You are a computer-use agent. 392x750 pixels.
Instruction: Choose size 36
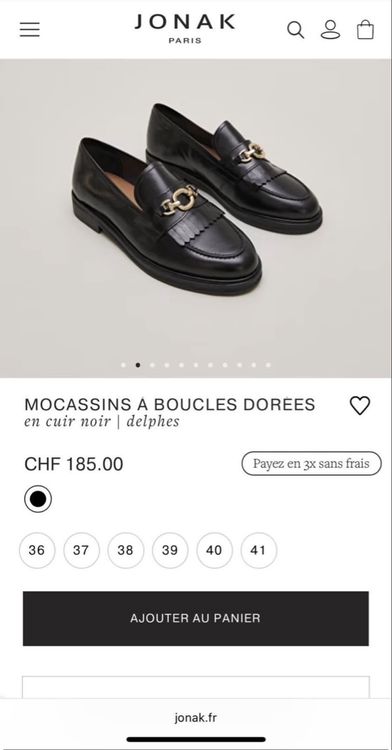37,551
